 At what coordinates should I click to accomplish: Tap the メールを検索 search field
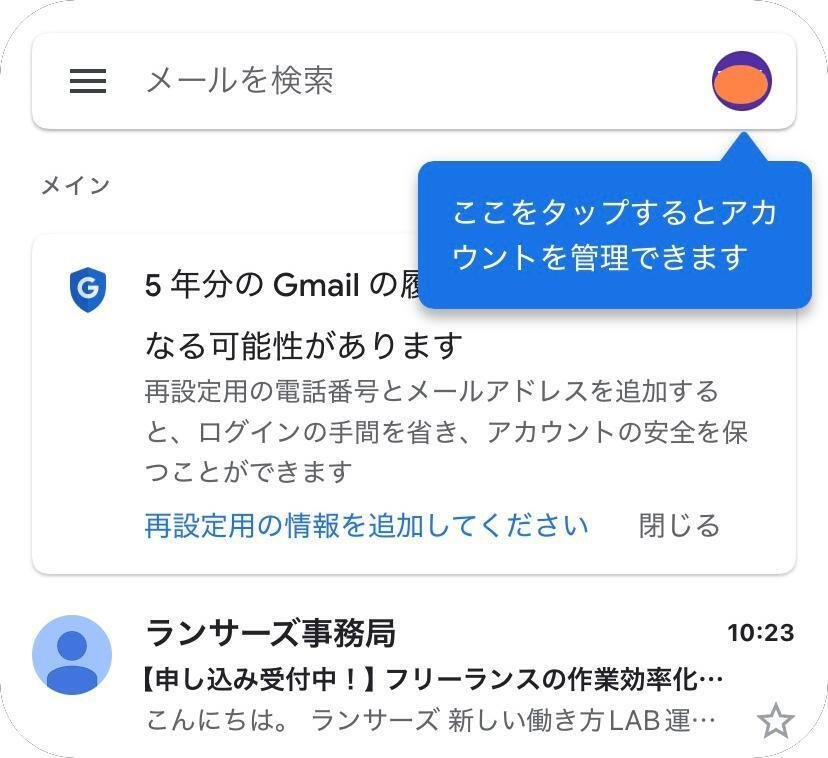click(400, 81)
